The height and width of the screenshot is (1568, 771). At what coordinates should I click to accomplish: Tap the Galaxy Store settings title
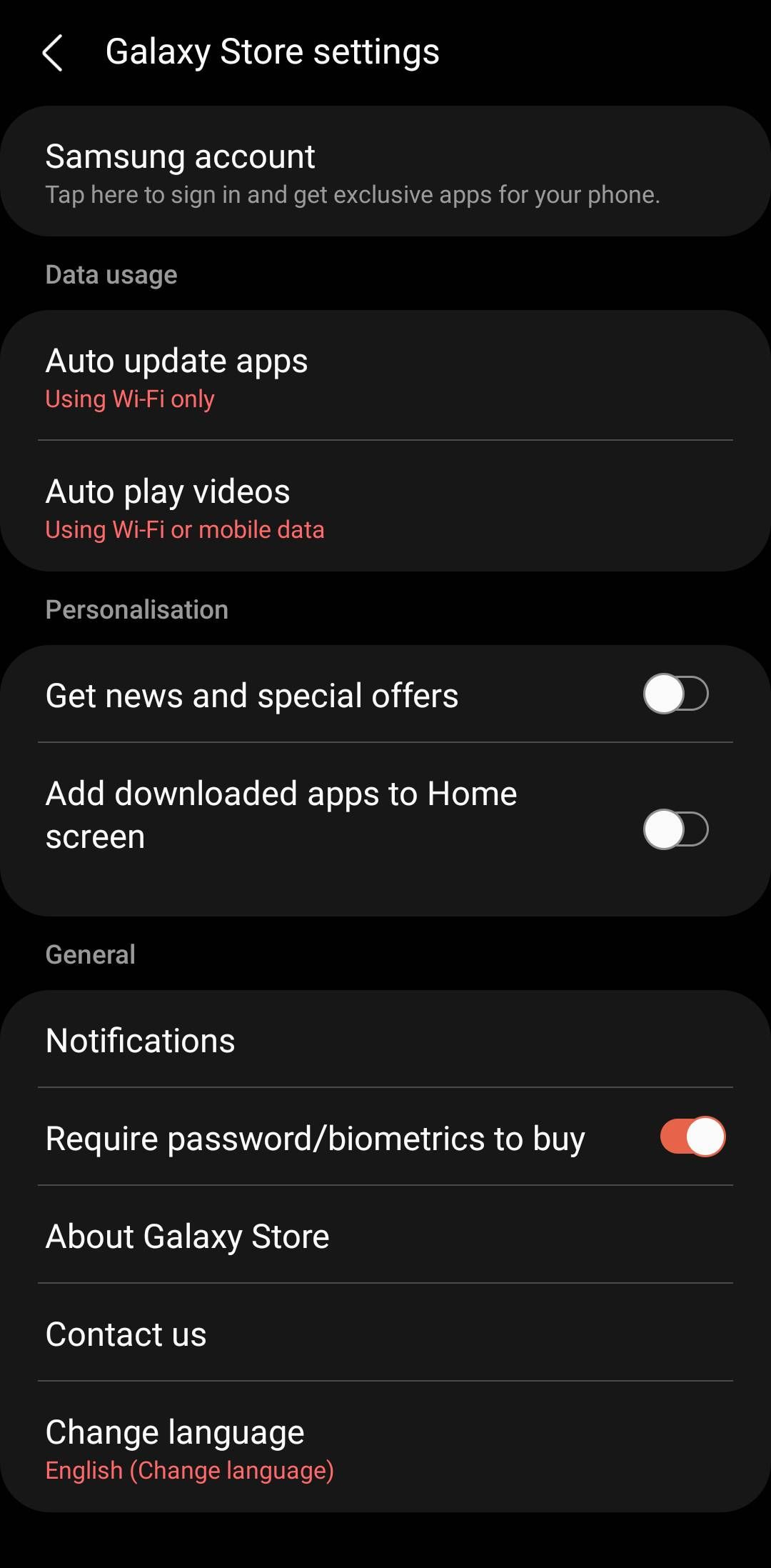[x=272, y=50]
